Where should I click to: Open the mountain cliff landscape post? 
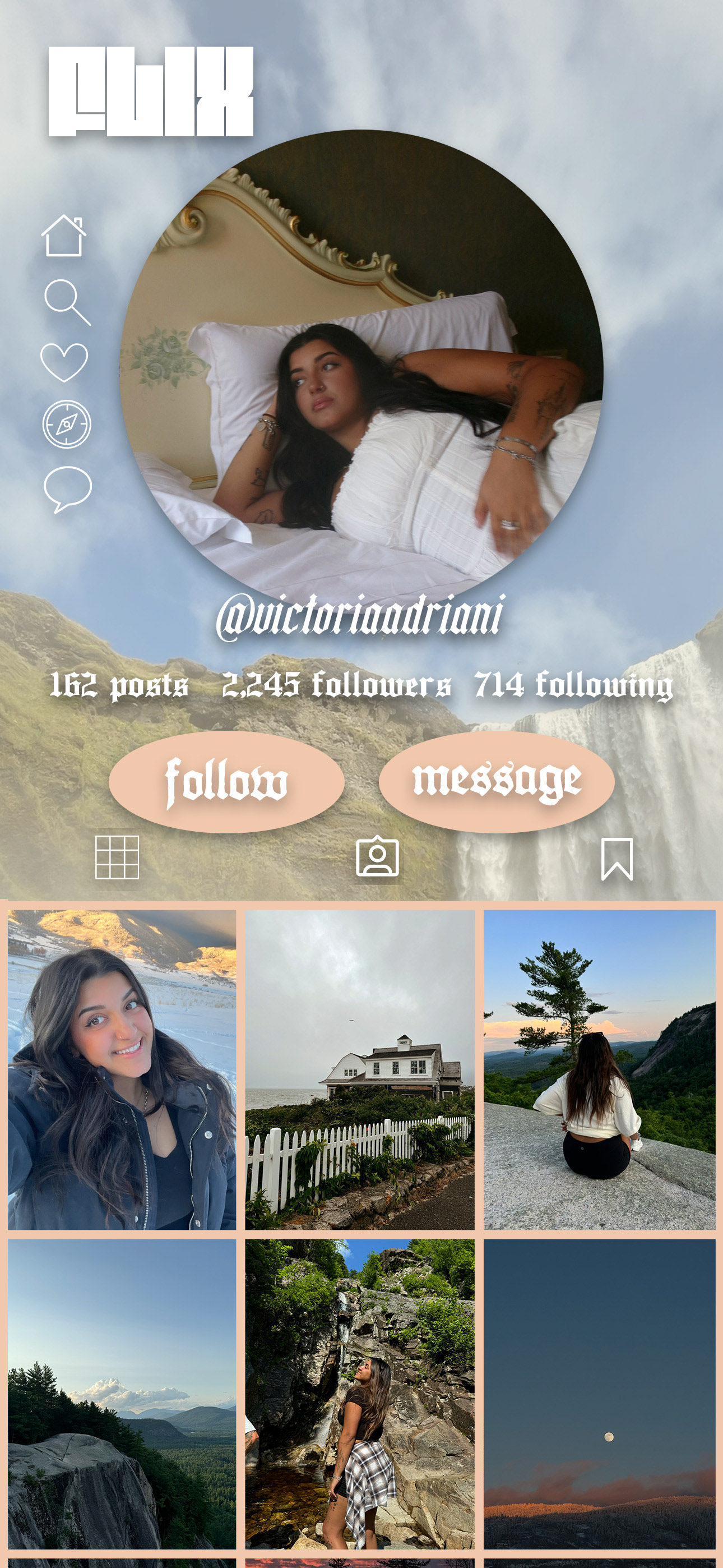[x=122, y=1394]
